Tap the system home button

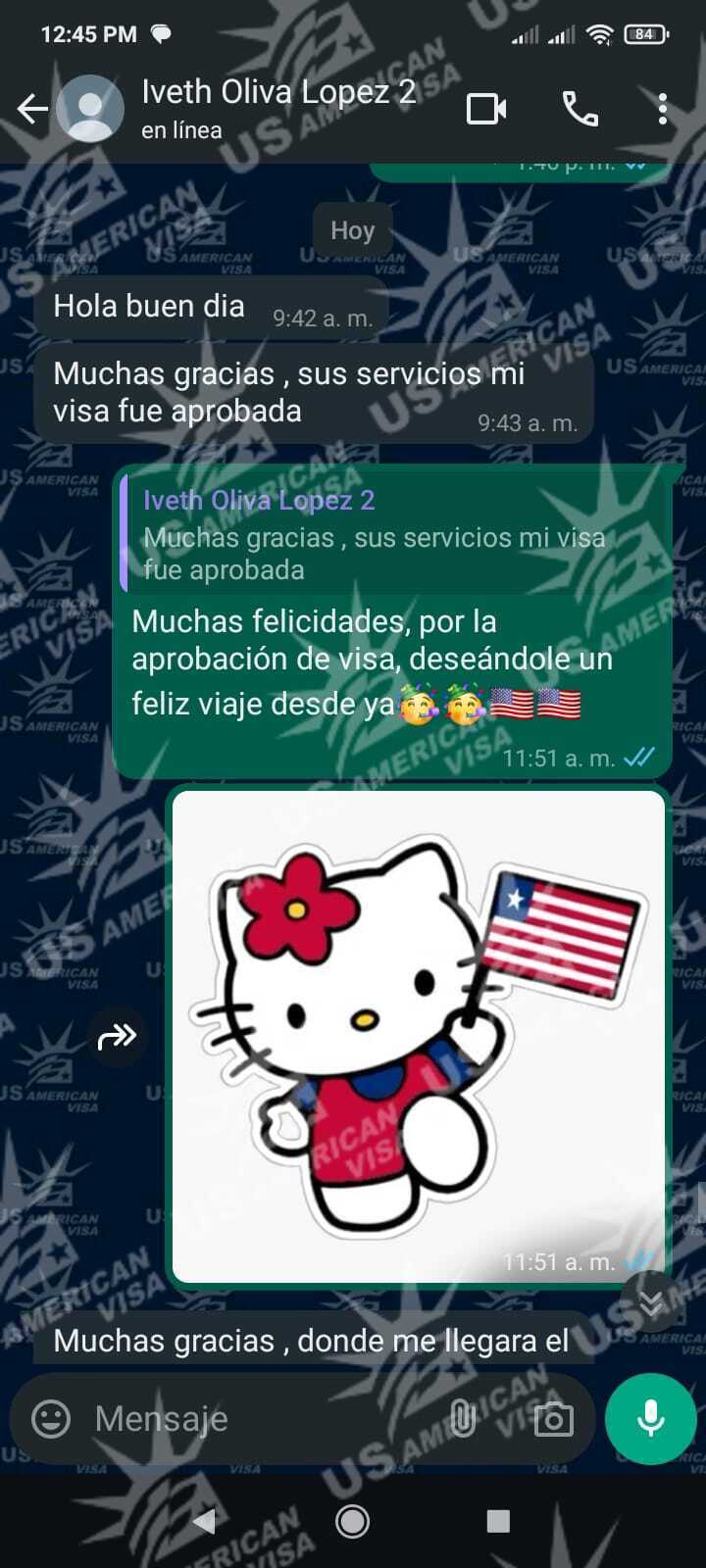tap(353, 1521)
